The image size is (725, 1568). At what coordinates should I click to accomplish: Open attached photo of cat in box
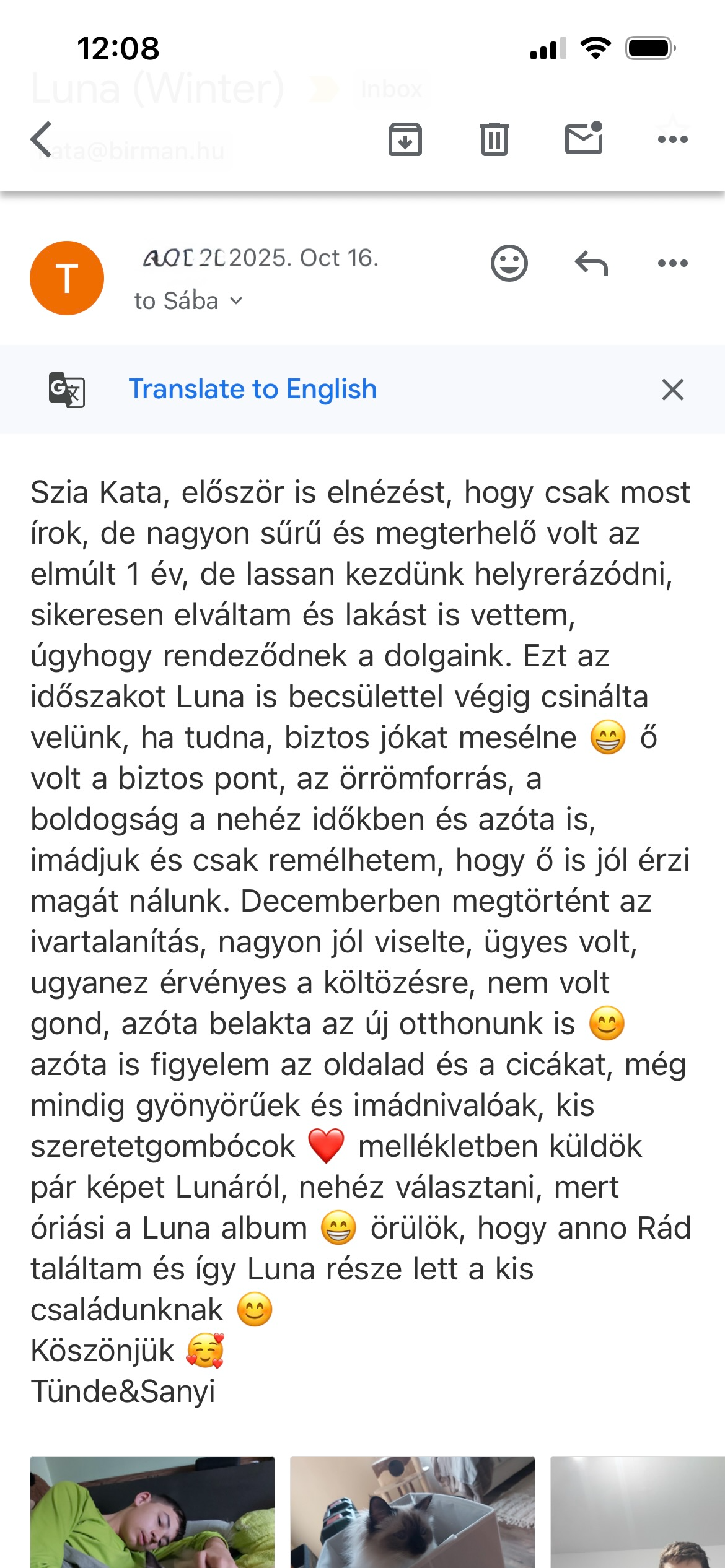tap(412, 1512)
